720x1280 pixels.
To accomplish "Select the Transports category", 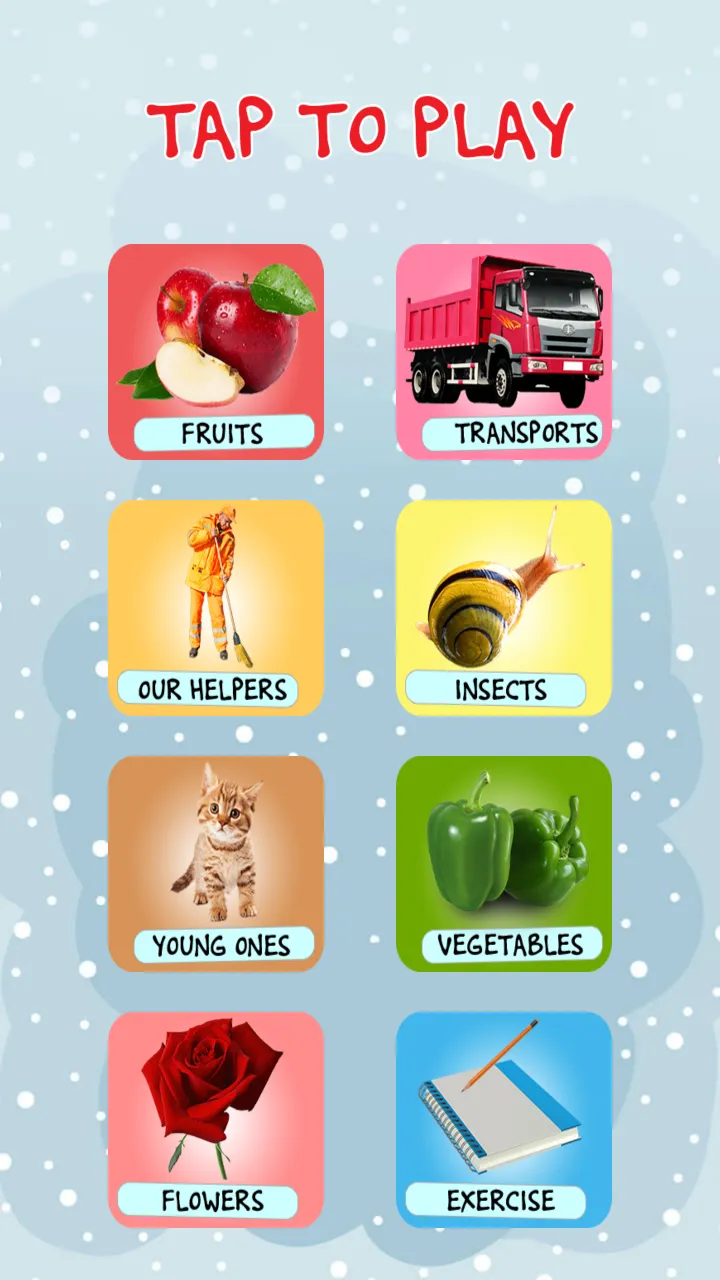I will (504, 352).
